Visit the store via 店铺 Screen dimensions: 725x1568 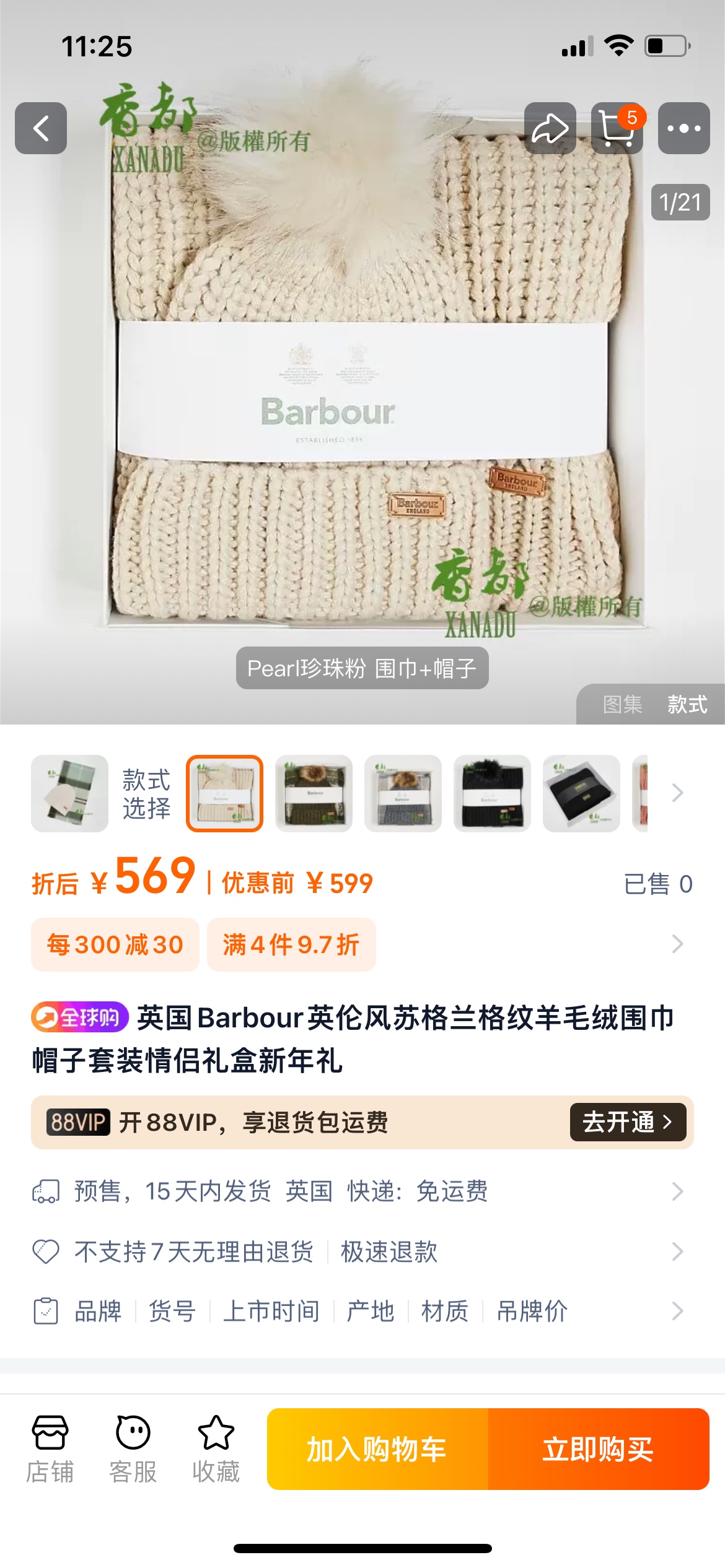[50, 1449]
